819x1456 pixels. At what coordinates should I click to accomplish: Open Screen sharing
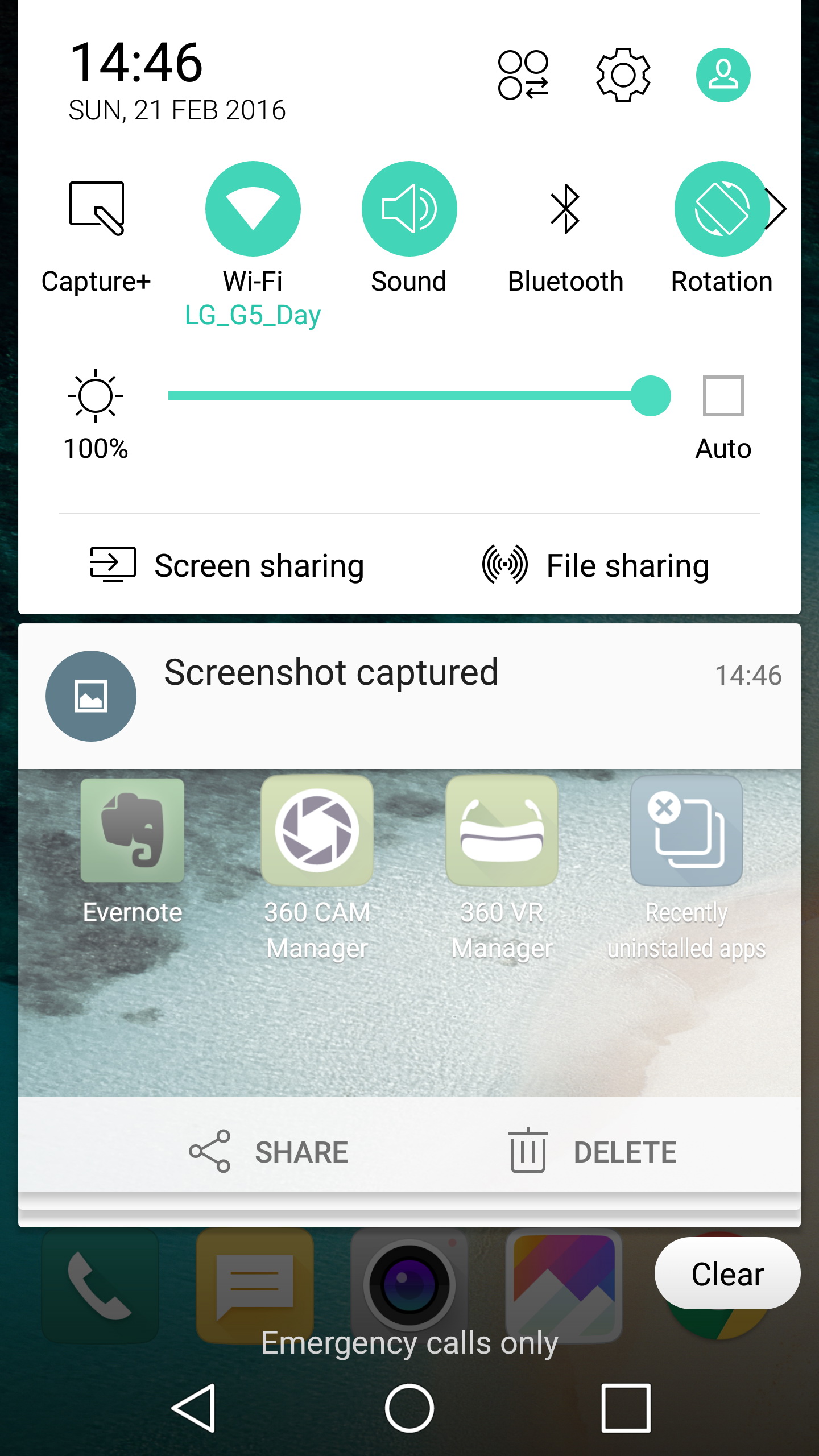[x=227, y=565]
